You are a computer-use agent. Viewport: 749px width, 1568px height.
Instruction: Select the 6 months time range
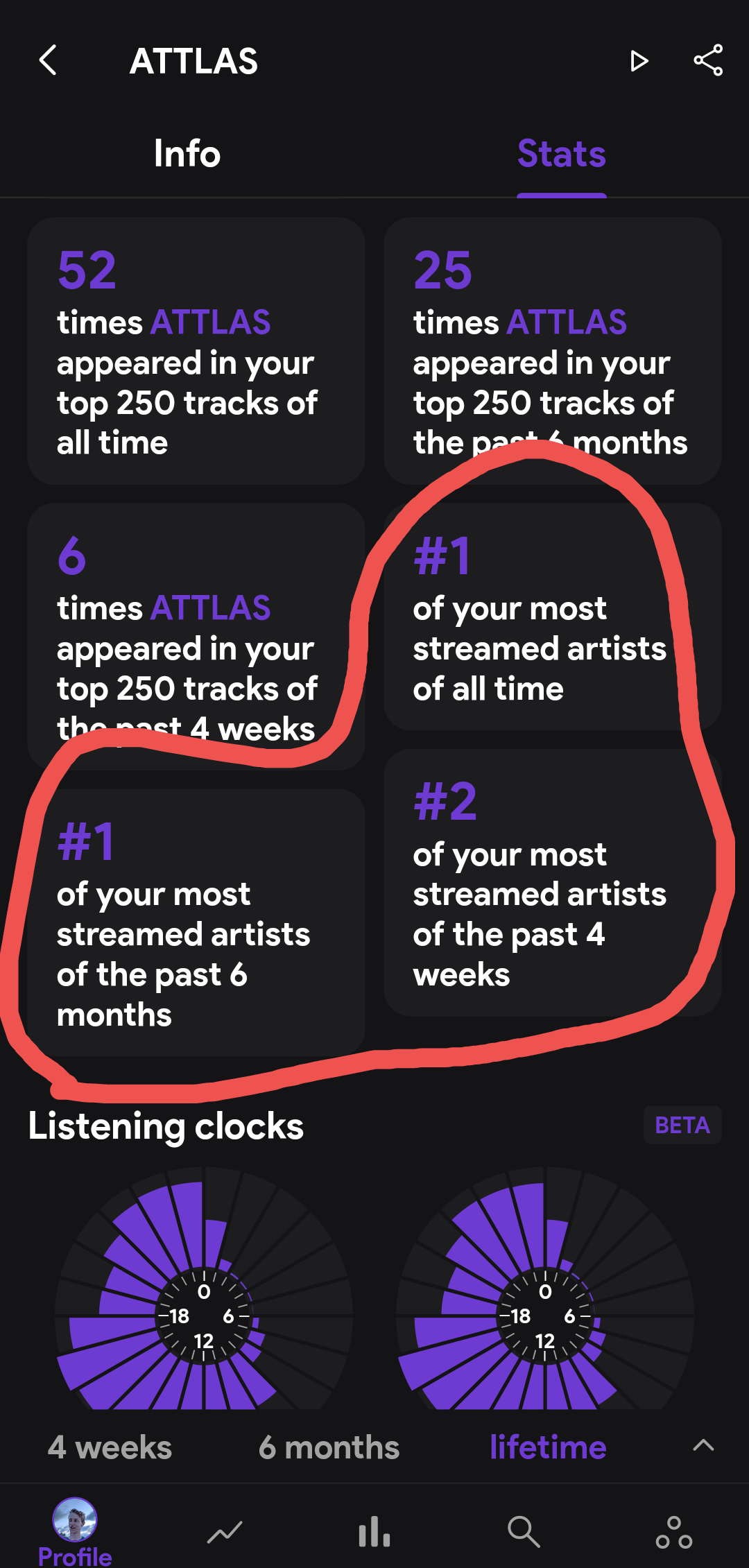[329, 1447]
